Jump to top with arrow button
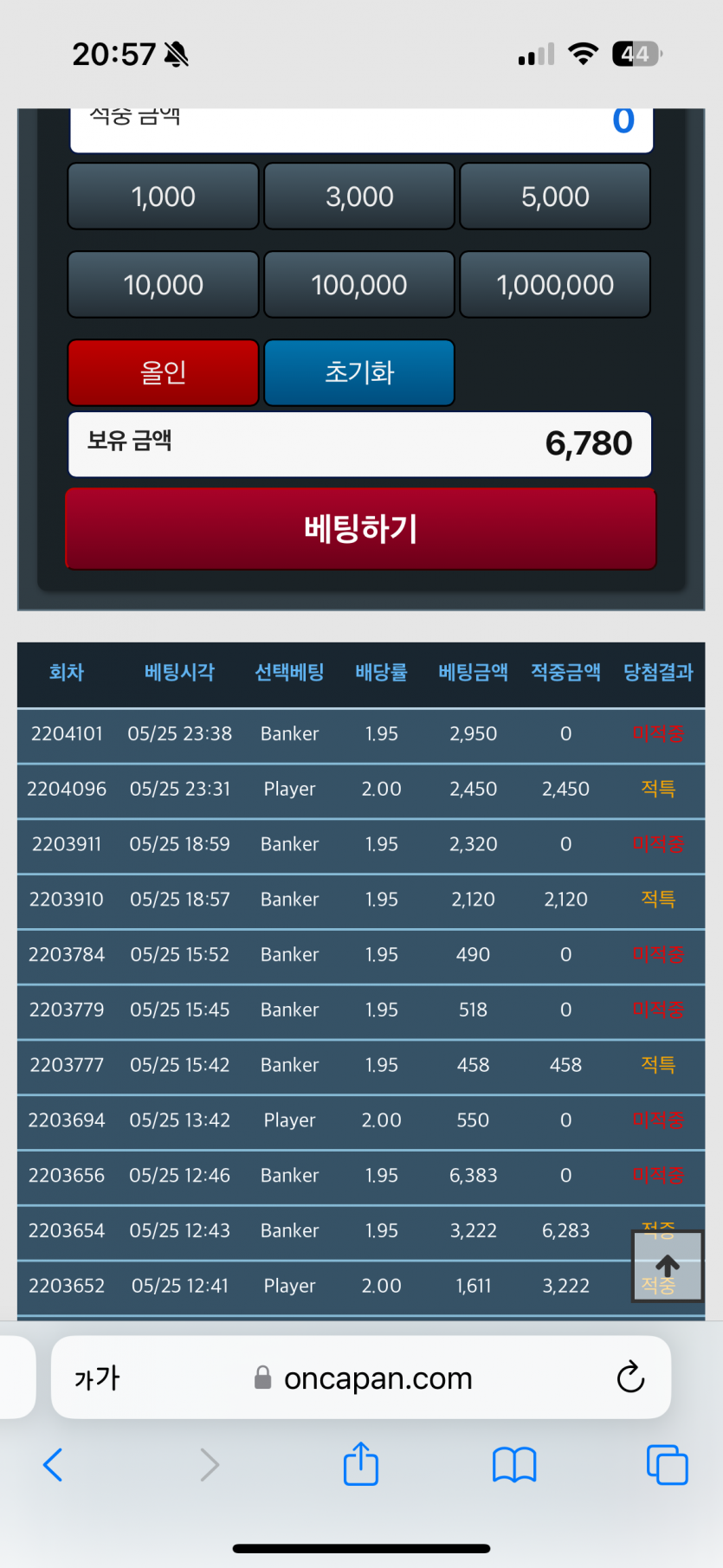The width and height of the screenshot is (723, 1568). tap(667, 1266)
